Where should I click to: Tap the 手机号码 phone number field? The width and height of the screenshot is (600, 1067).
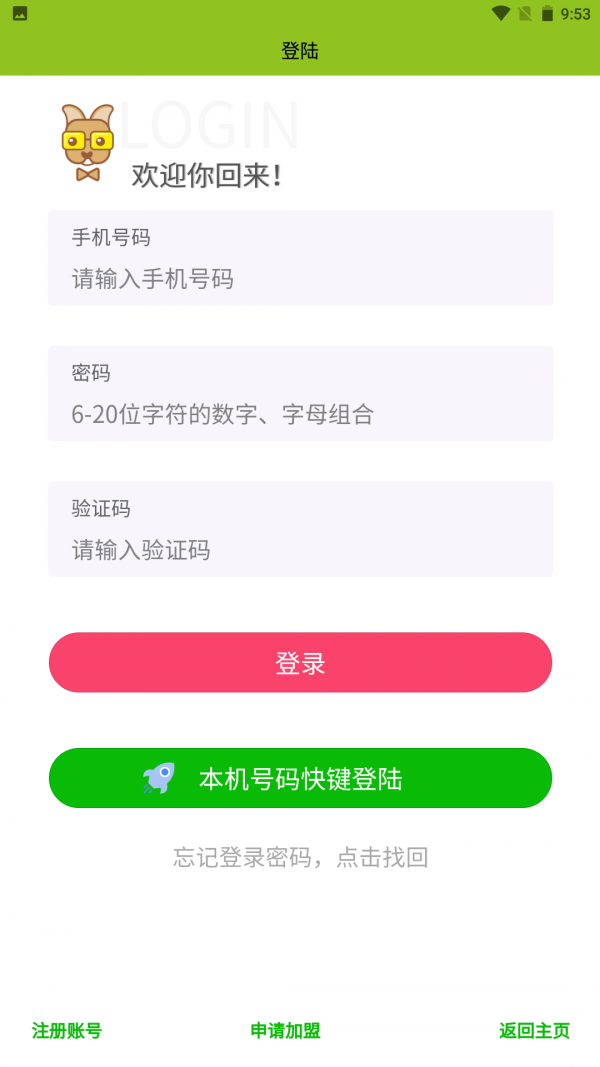300,278
